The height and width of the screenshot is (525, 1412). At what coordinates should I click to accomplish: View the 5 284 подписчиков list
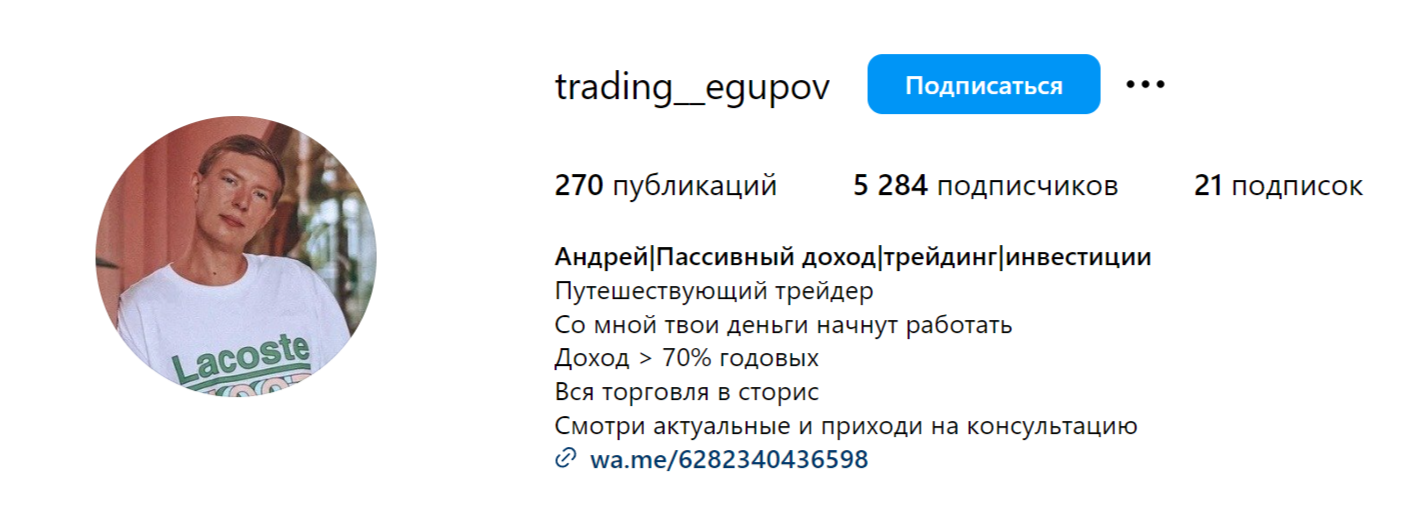[x=985, y=185]
